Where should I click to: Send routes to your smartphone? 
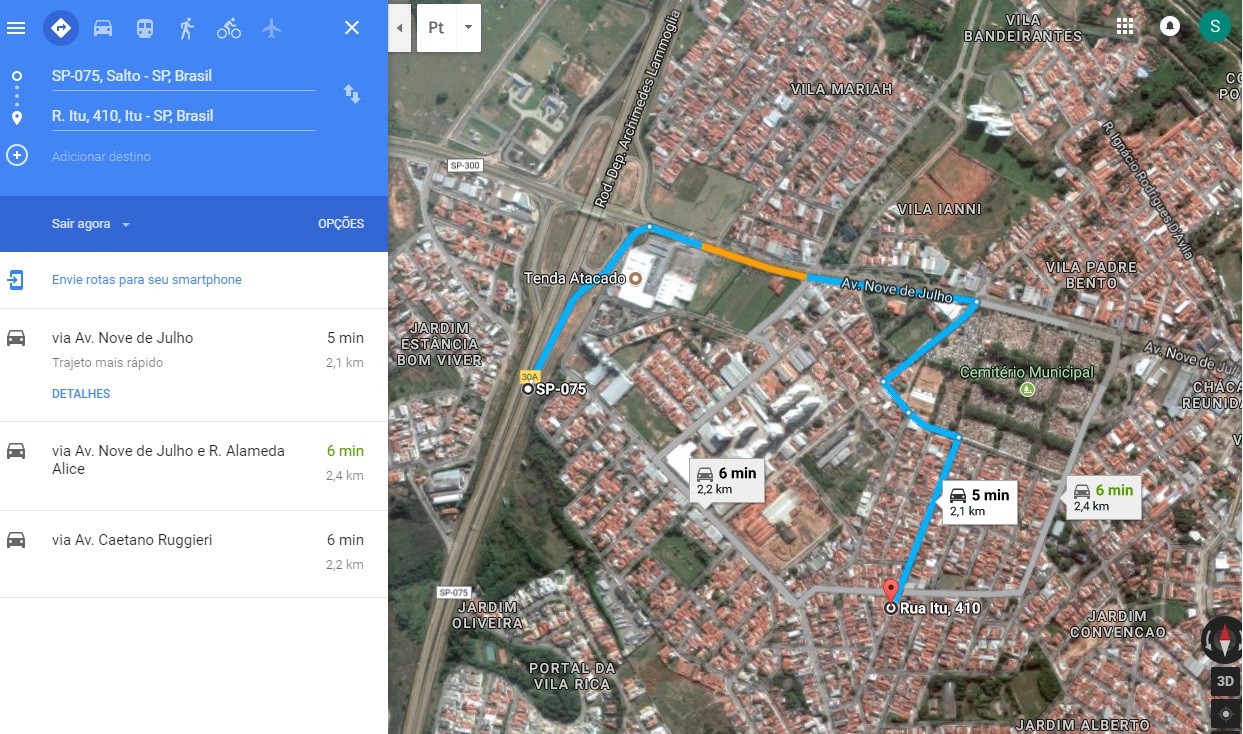pyautogui.click(x=147, y=280)
